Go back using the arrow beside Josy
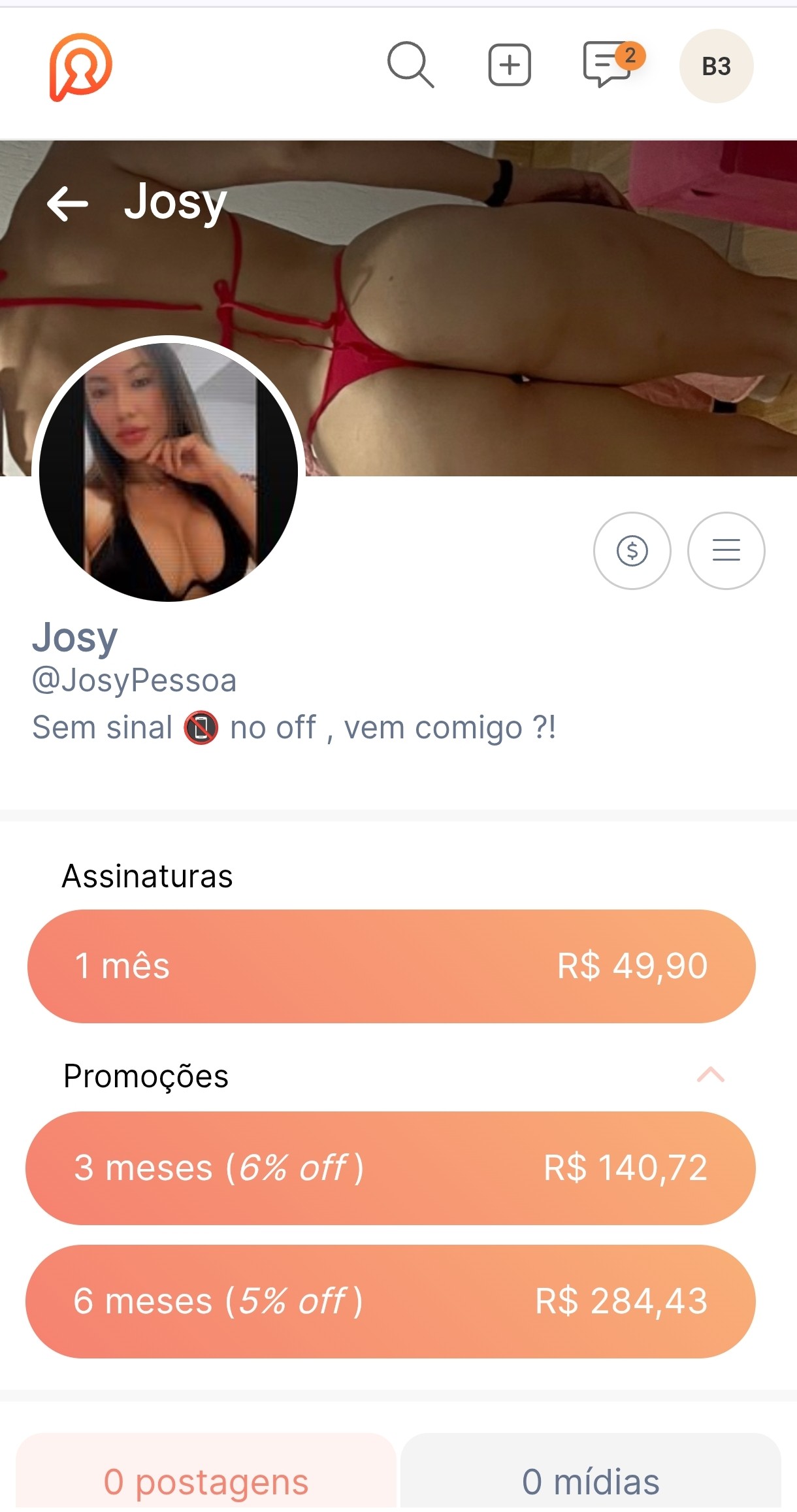Viewport: 797px width, 1512px height. tap(68, 203)
